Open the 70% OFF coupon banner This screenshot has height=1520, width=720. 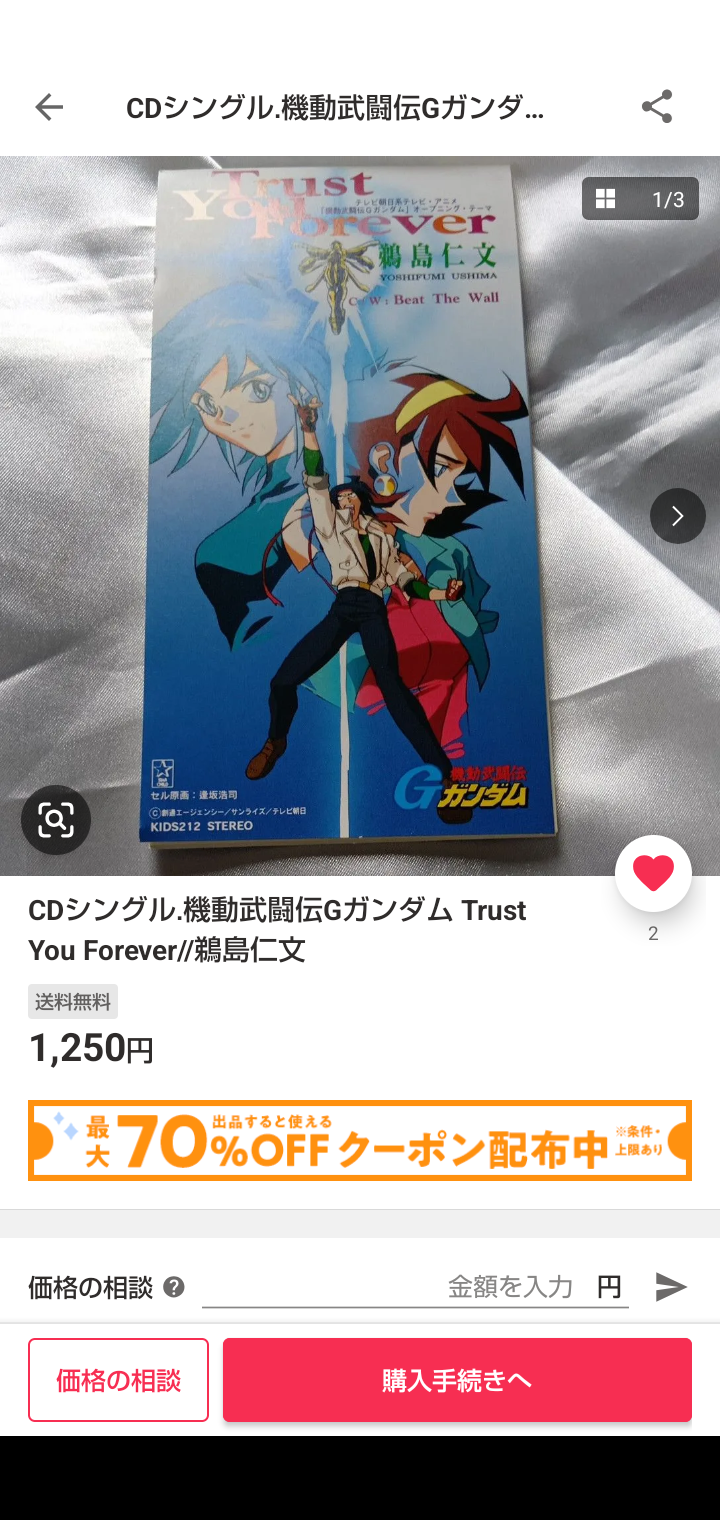[360, 1141]
